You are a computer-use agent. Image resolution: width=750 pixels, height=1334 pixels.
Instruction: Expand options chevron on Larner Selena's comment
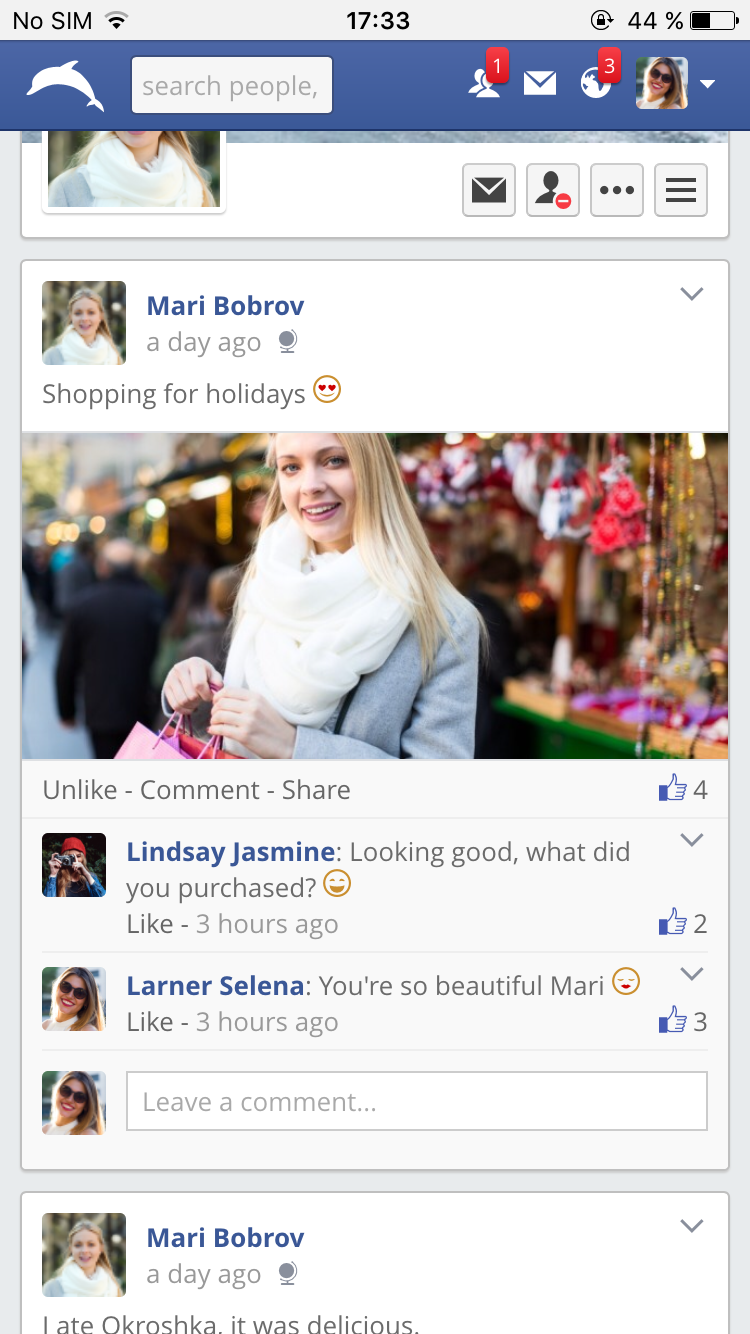pyautogui.click(x=691, y=974)
